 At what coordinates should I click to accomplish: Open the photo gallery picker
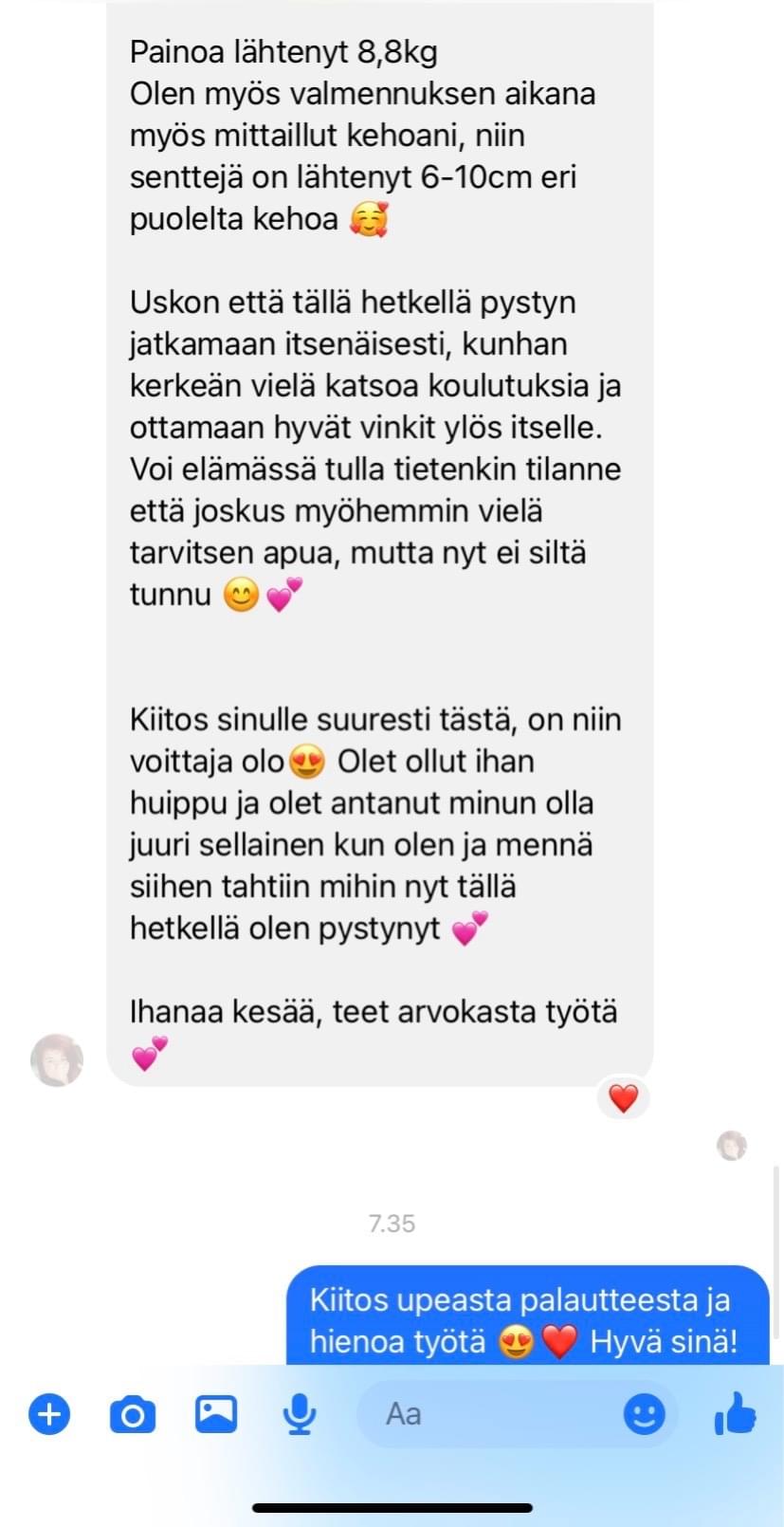pos(216,1414)
